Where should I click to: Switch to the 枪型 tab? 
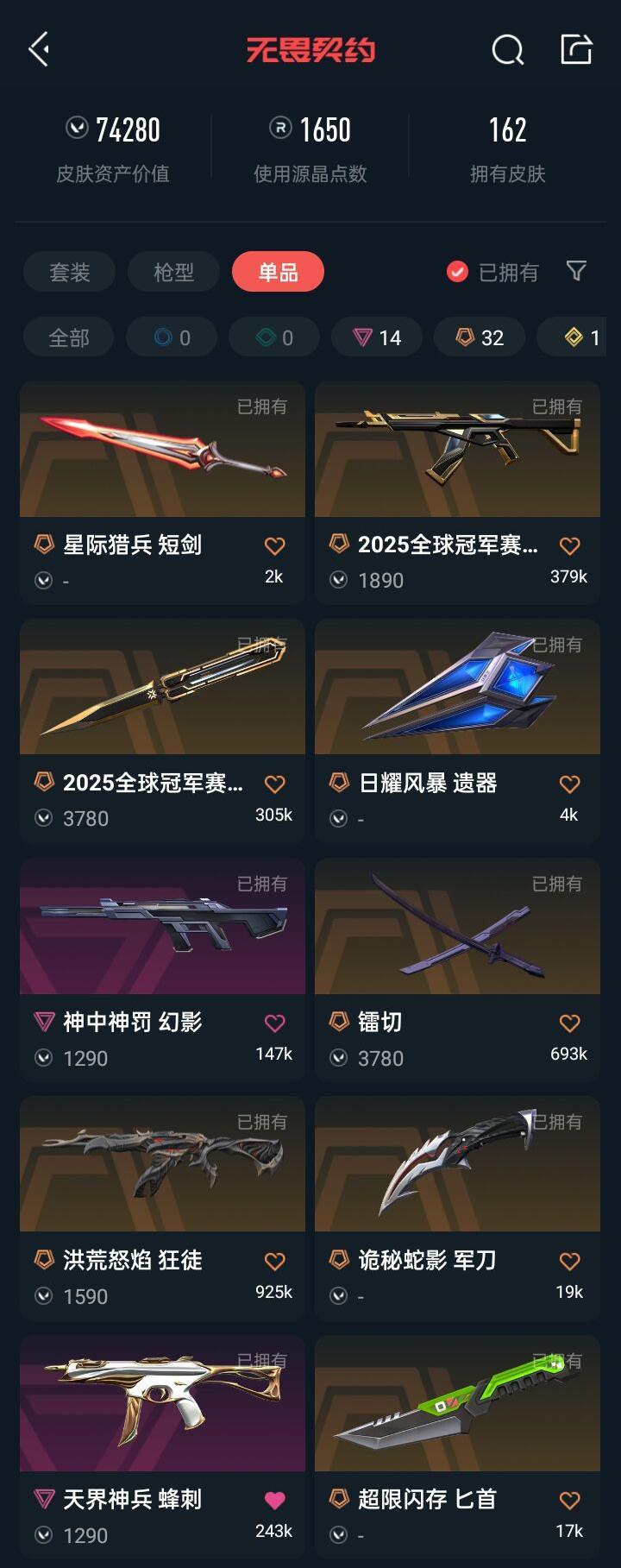[173, 273]
